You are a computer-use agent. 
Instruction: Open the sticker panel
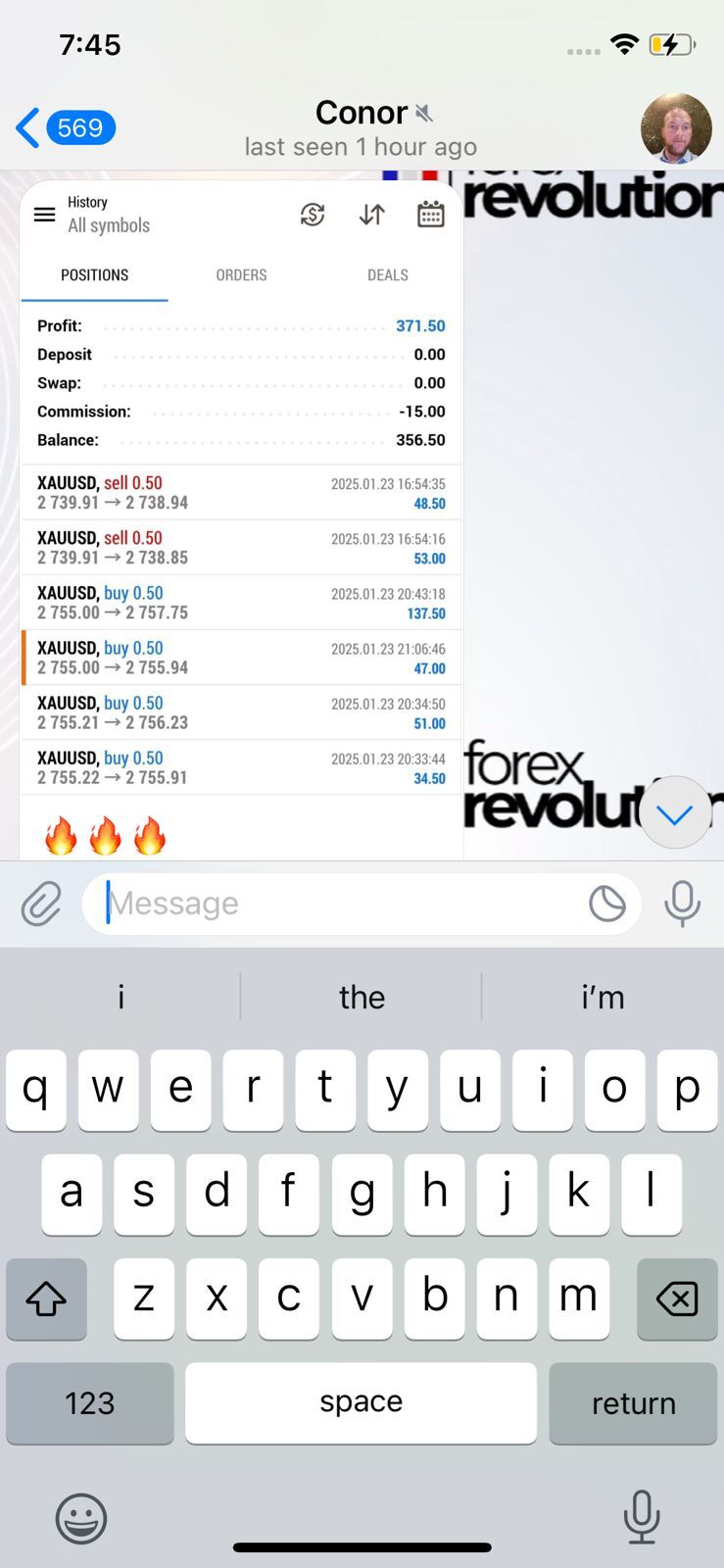click(606, 903)
